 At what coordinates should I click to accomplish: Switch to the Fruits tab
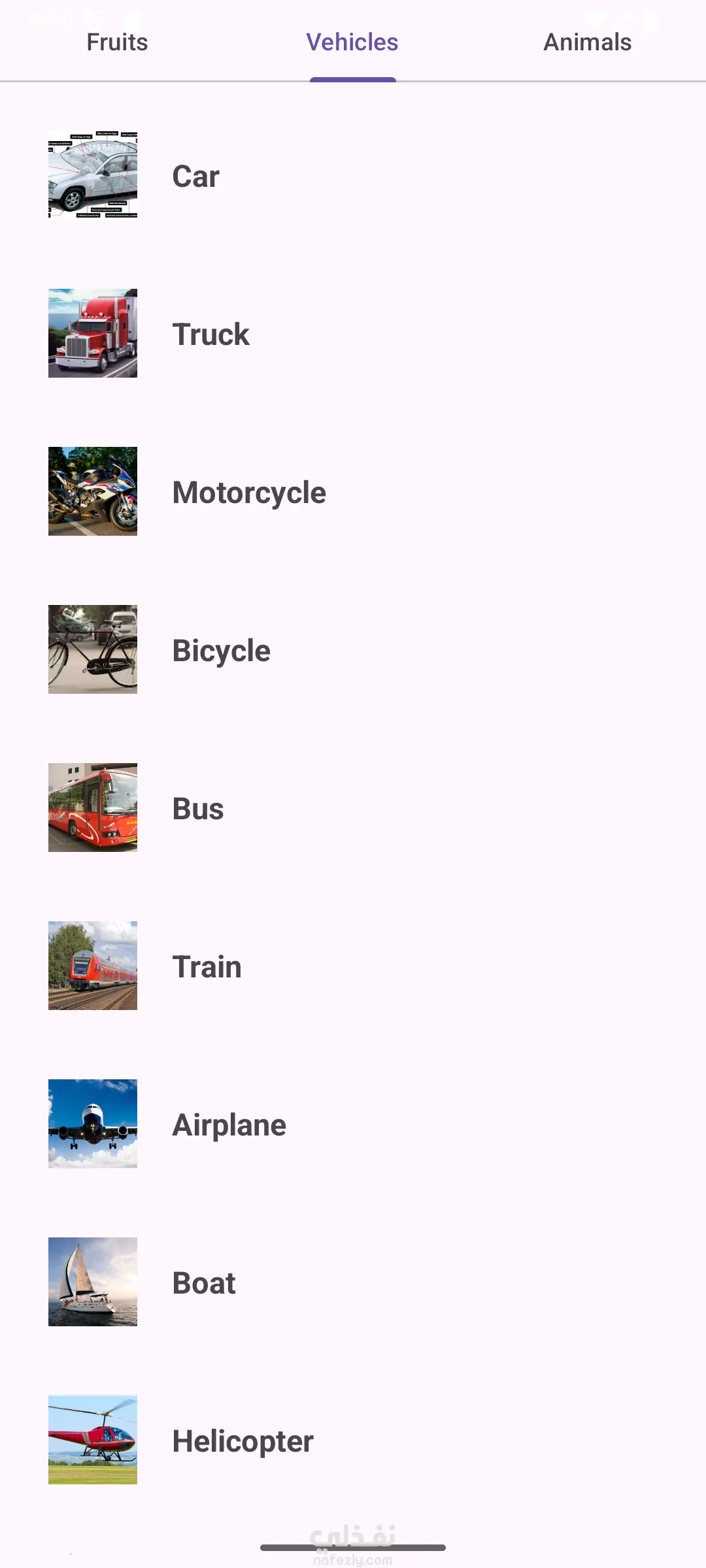click(x=118, y=43)
